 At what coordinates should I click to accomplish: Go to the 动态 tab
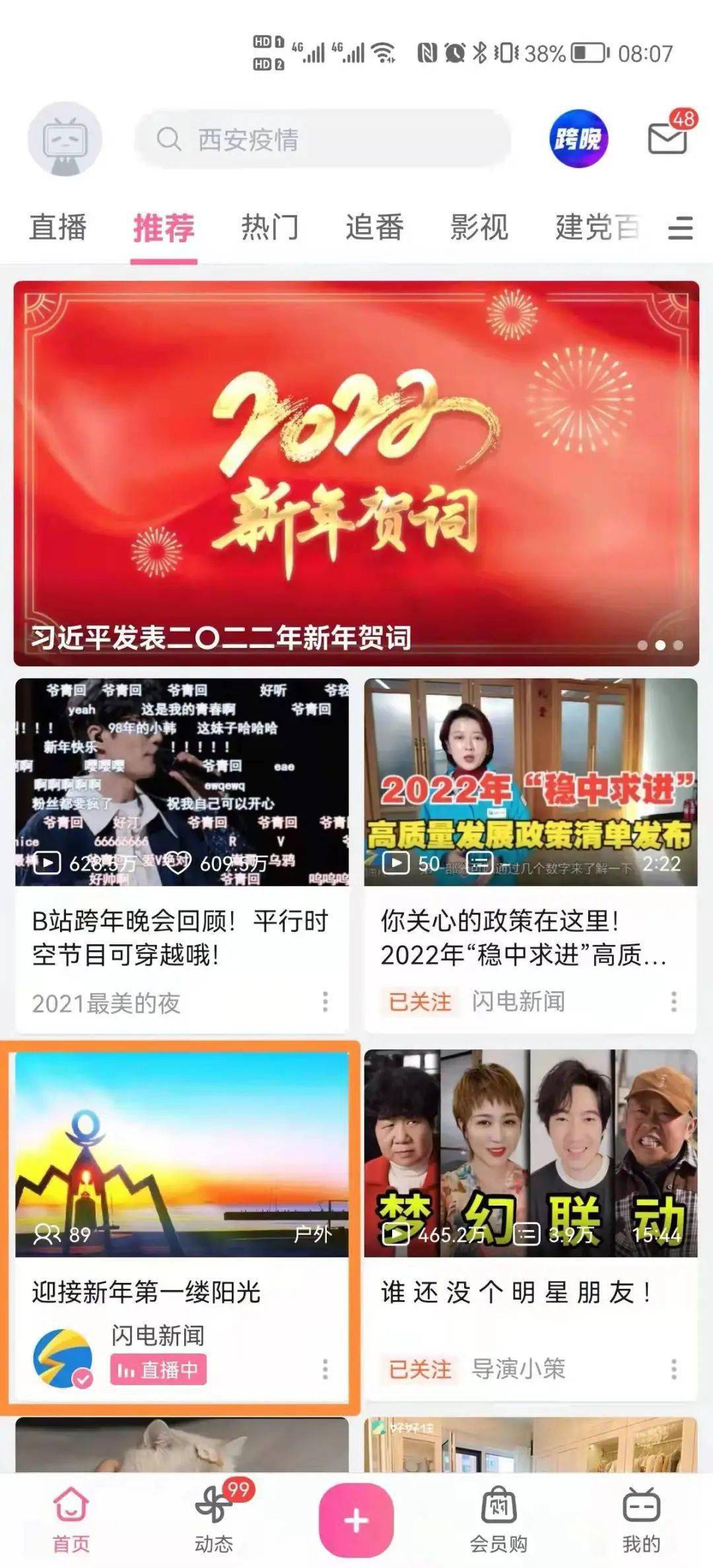coord(214,1515)
